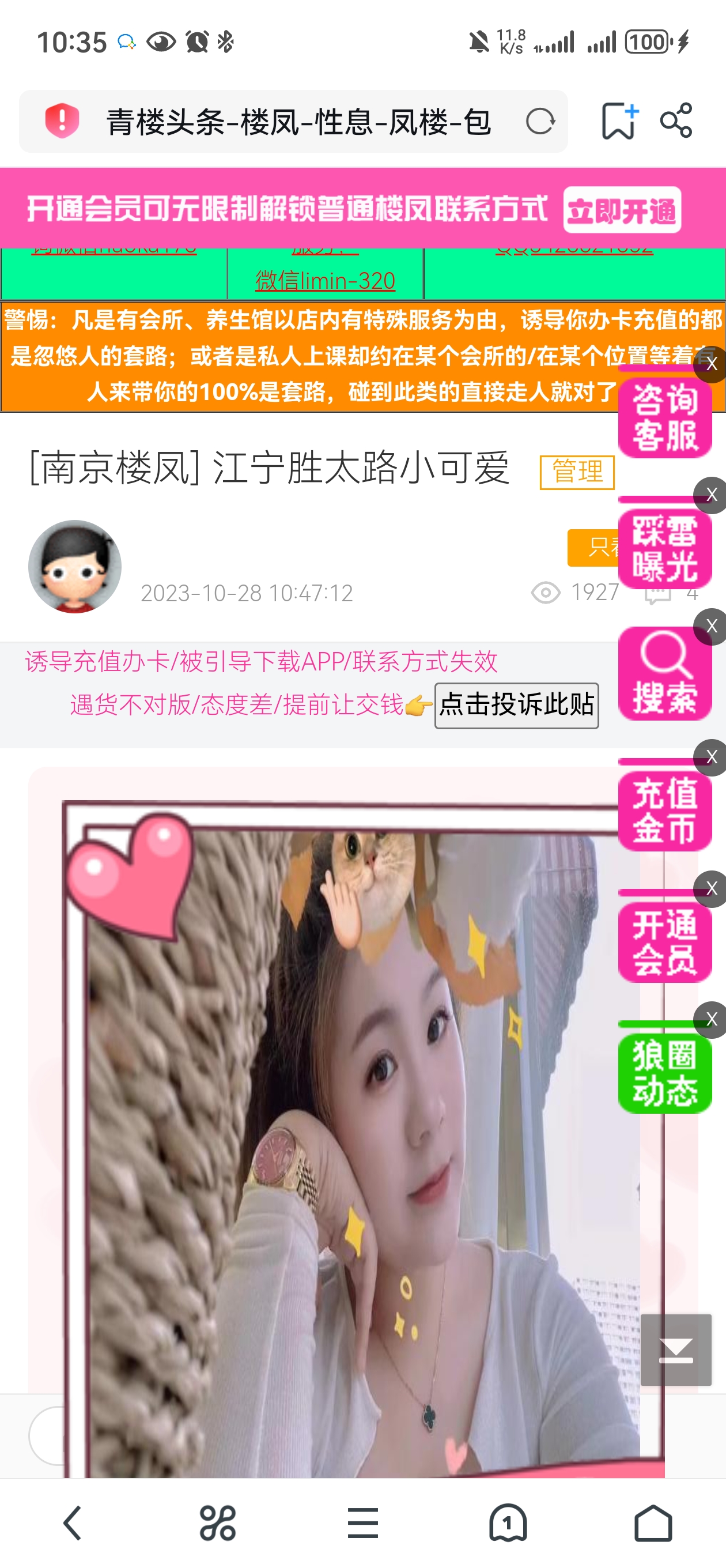
Task: Open the 踩雷曝光 floating button
Action: [x=664, y=549]
